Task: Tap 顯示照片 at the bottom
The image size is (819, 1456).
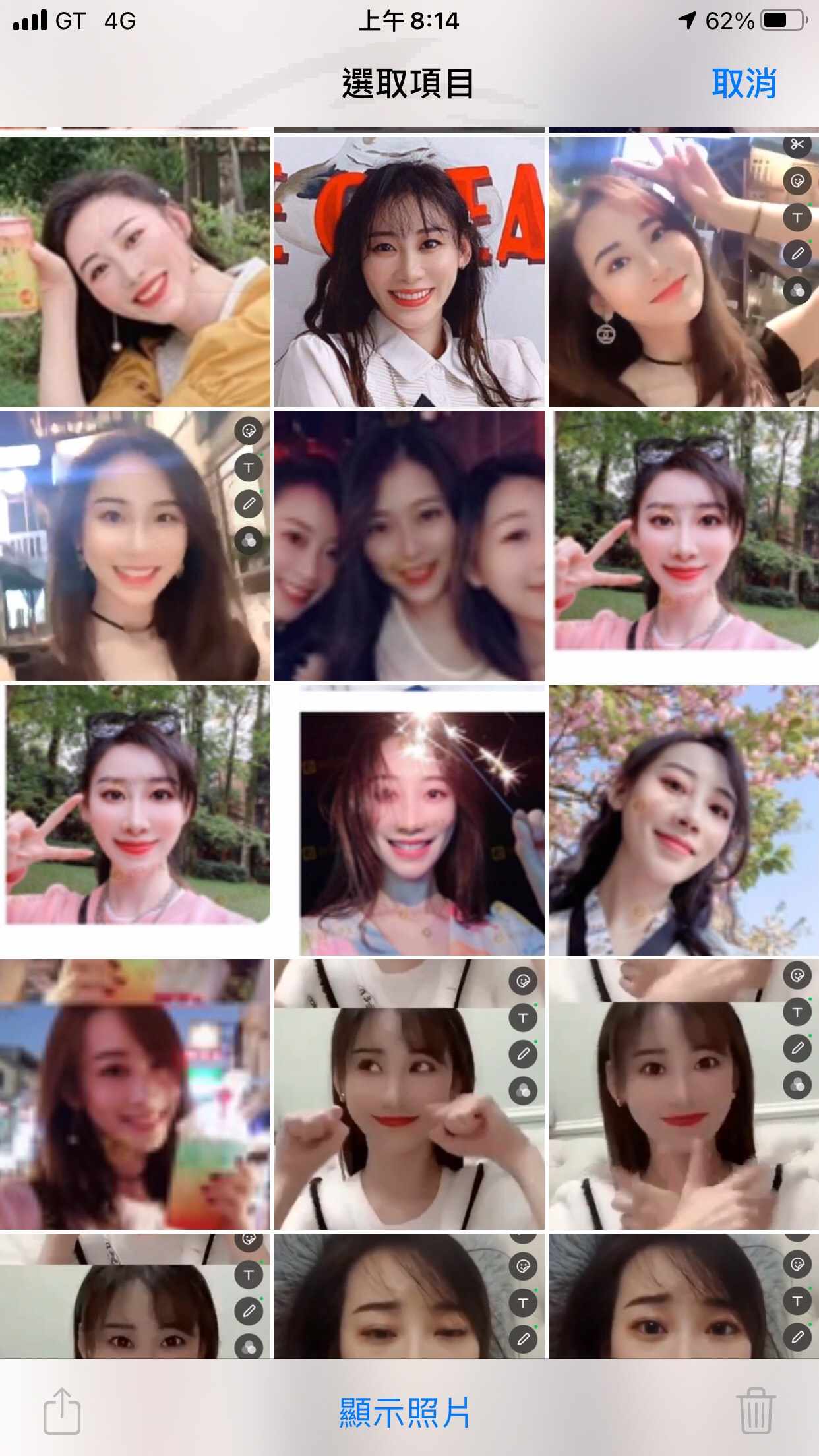Action: [x=405, y=1412]
